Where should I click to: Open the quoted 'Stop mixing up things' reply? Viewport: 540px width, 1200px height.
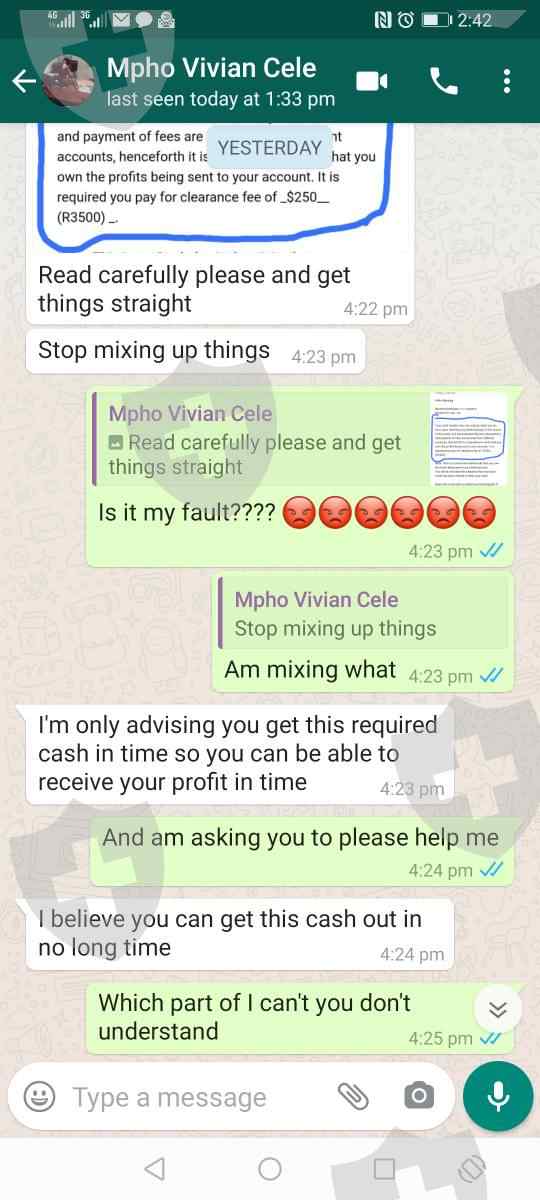click(x=364, y=614)
